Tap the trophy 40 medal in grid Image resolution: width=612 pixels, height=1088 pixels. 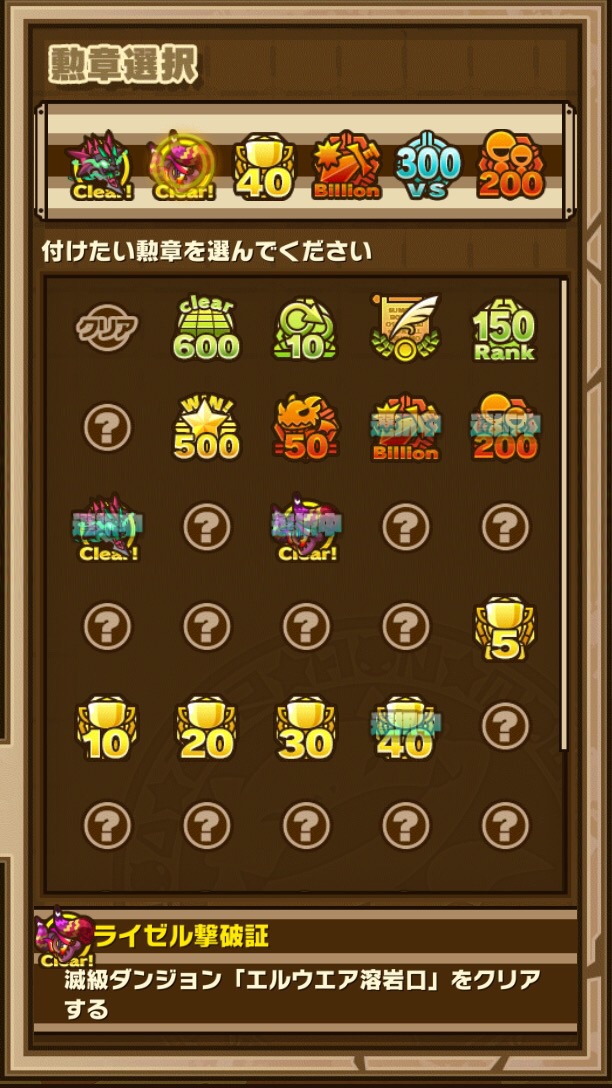[405, 727]
